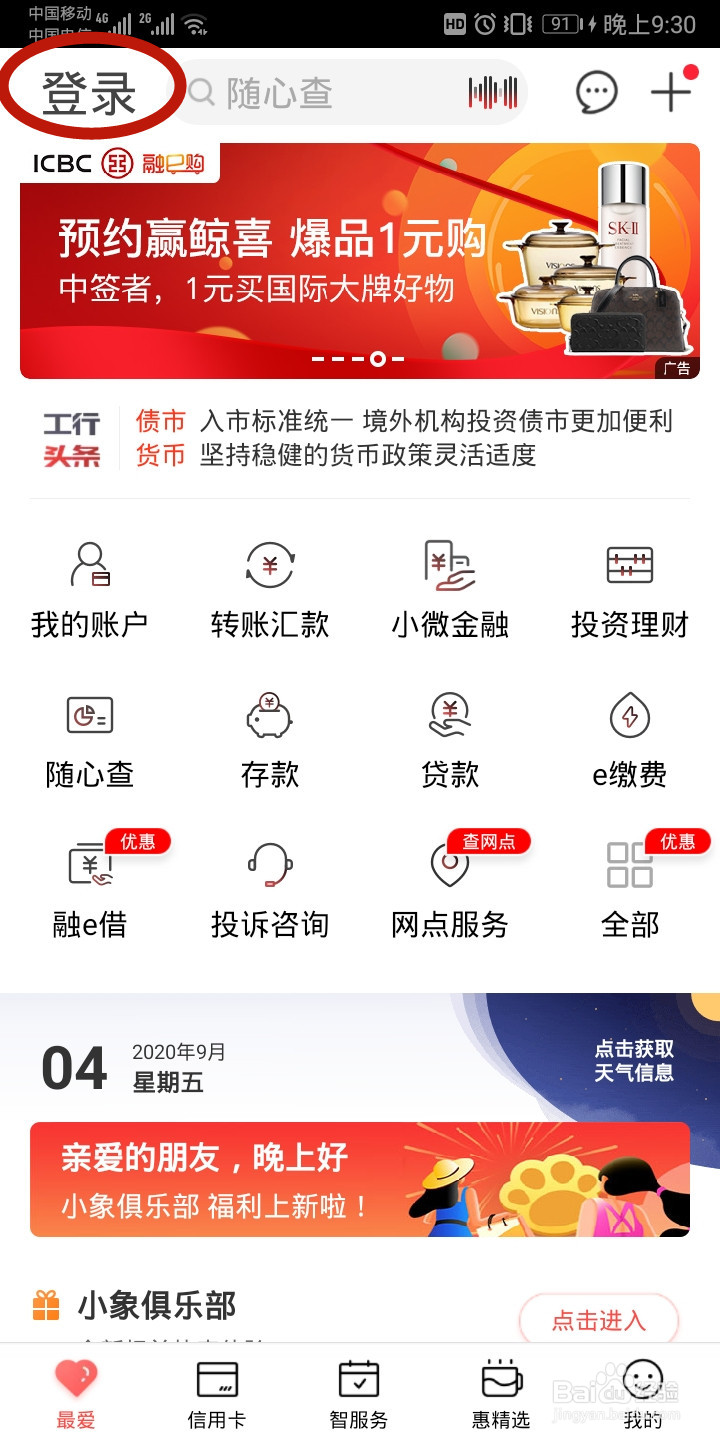Screen dimensions: 720x1440
Task: Open 小微金融 small business finance
Action: click(x=448, y=590)
